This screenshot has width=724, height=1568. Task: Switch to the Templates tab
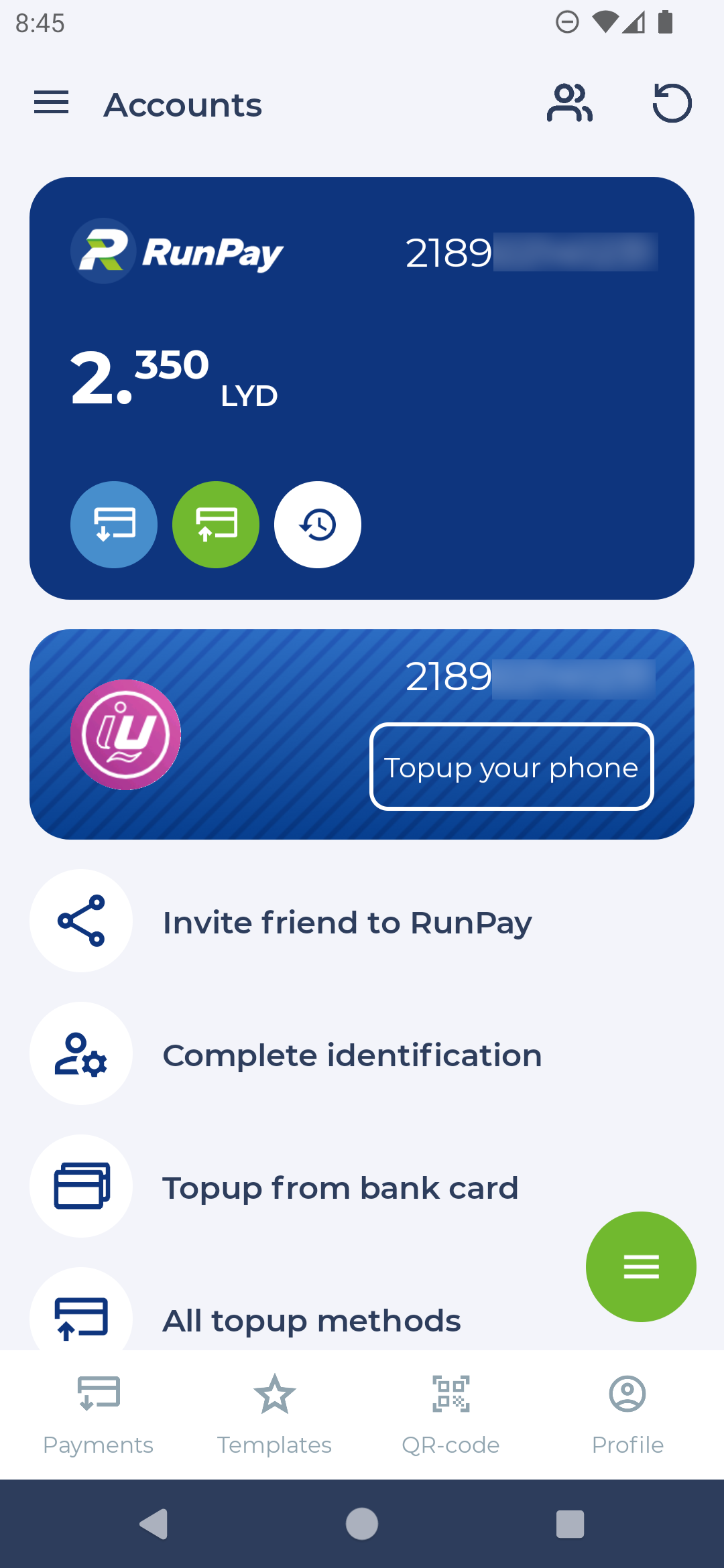pyautogui.click(x=275, y=1414)
